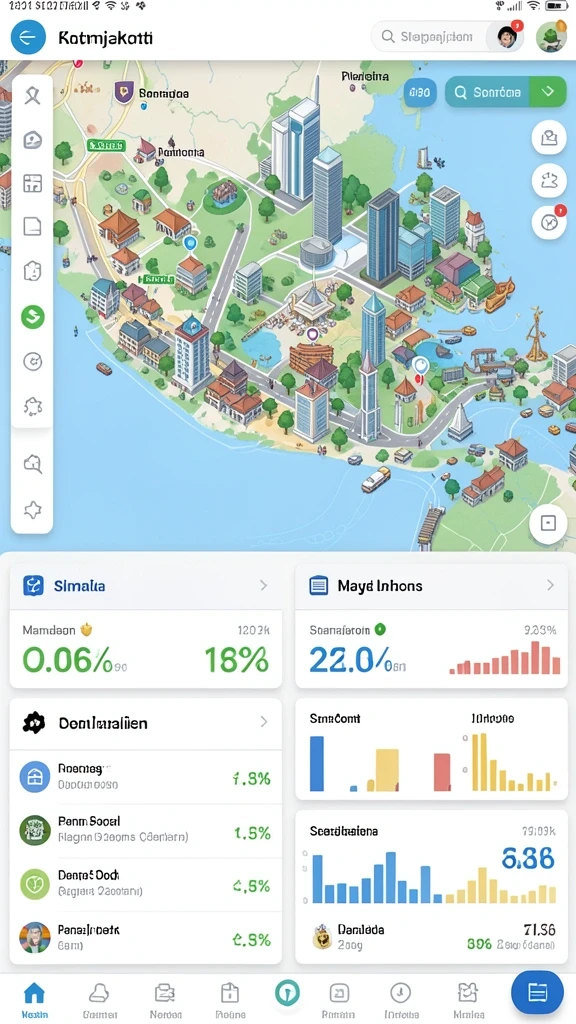Open the Penm Soeal row
Viewport: 576px width, 1024px height.
146,831
